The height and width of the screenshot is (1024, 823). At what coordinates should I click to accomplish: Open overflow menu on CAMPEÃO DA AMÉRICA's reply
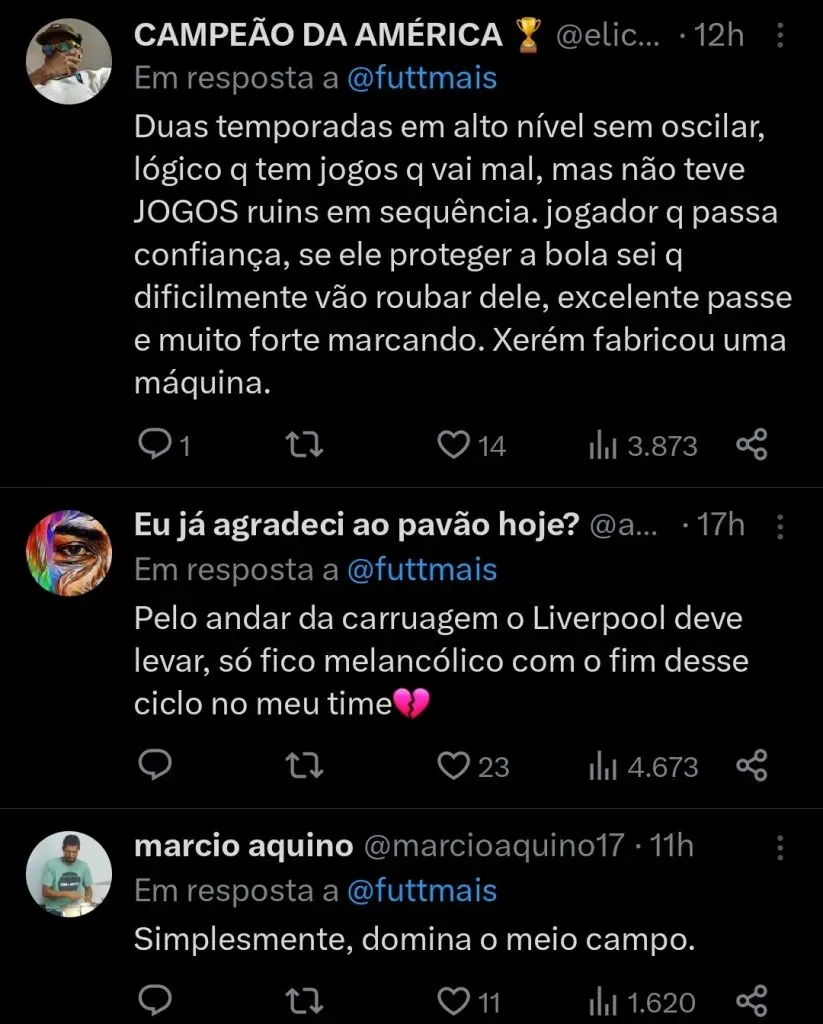(x=781, y=36)
